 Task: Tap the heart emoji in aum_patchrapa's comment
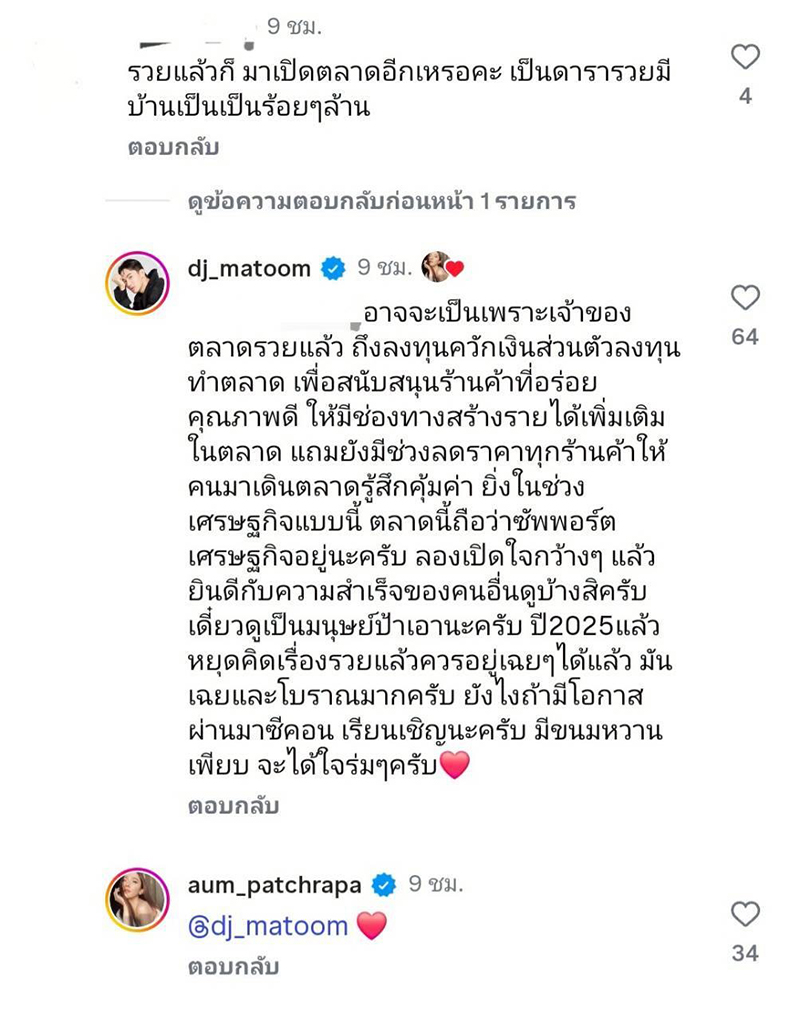[370, 927]
